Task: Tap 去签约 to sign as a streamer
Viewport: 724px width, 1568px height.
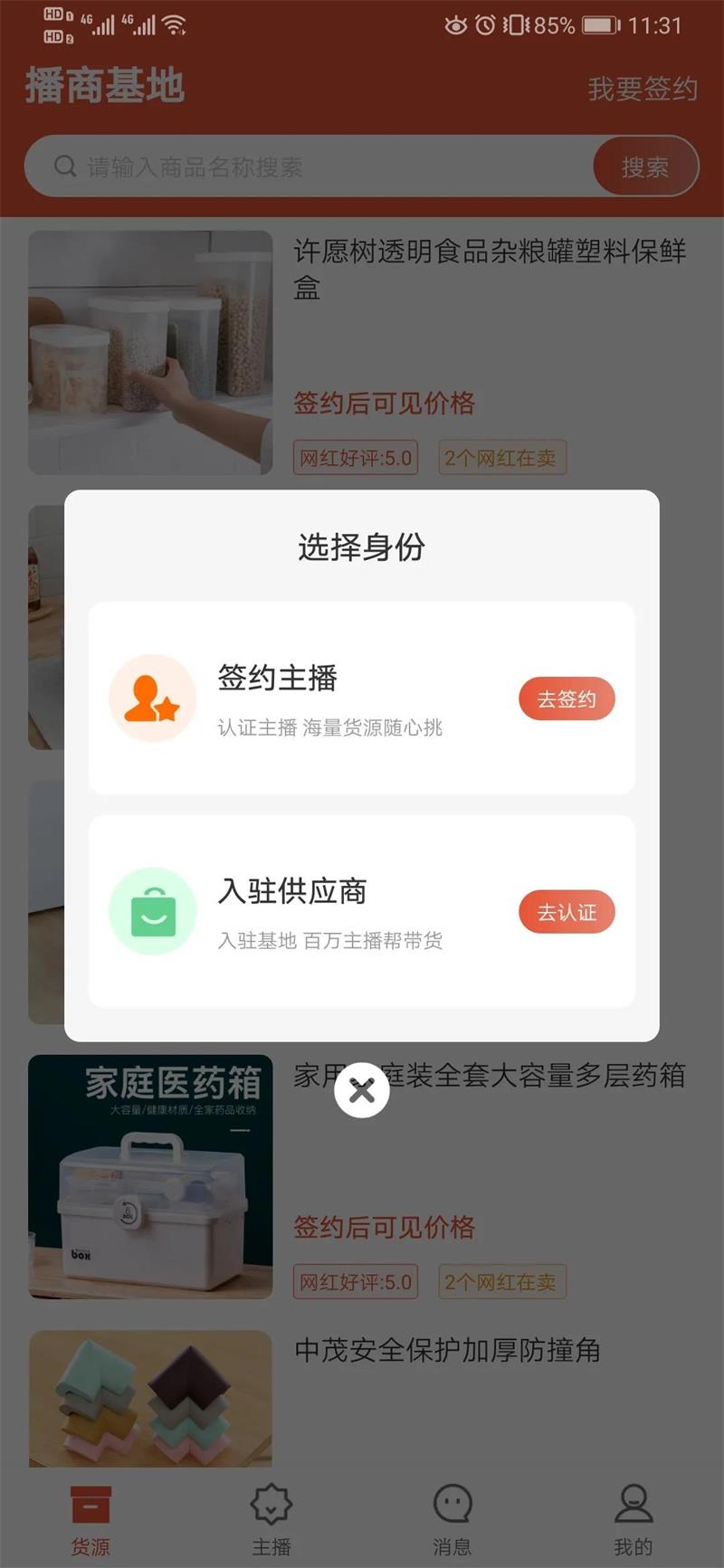Action: tap(567, 699)
